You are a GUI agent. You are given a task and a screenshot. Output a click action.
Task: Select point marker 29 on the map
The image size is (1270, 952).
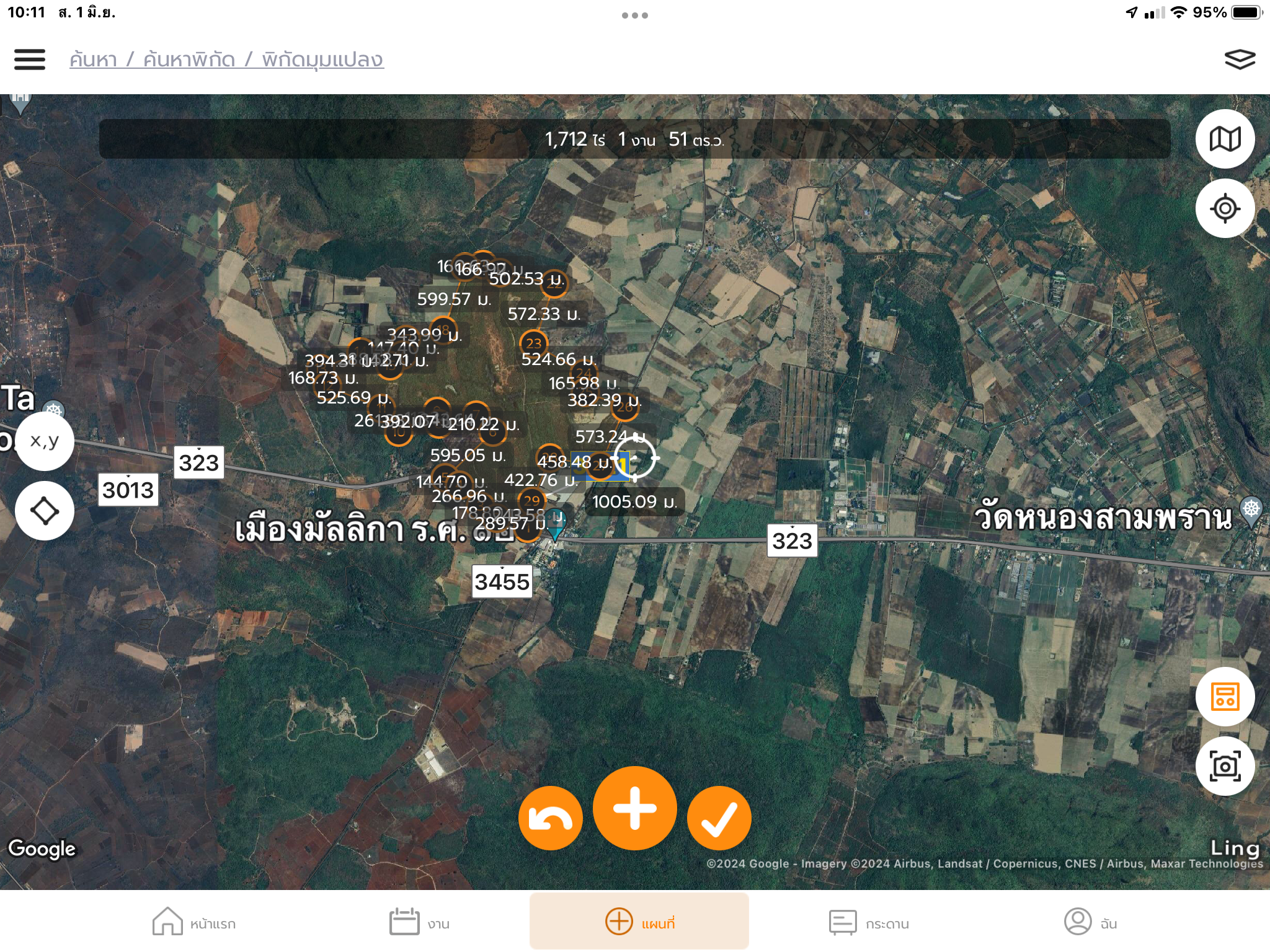[531, 500]
